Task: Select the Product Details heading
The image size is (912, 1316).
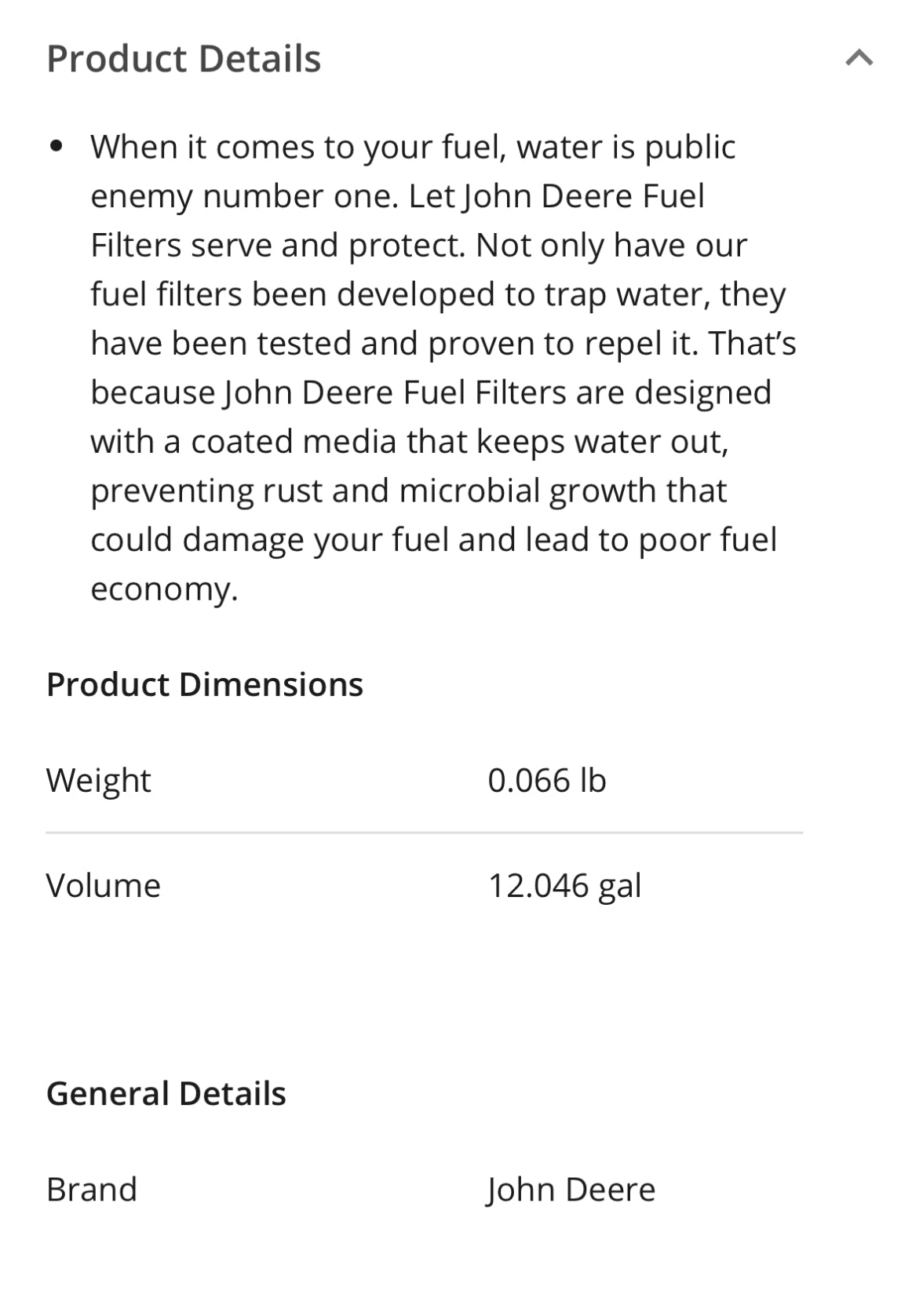Action: pyautogui.click(x=184, y=57)
